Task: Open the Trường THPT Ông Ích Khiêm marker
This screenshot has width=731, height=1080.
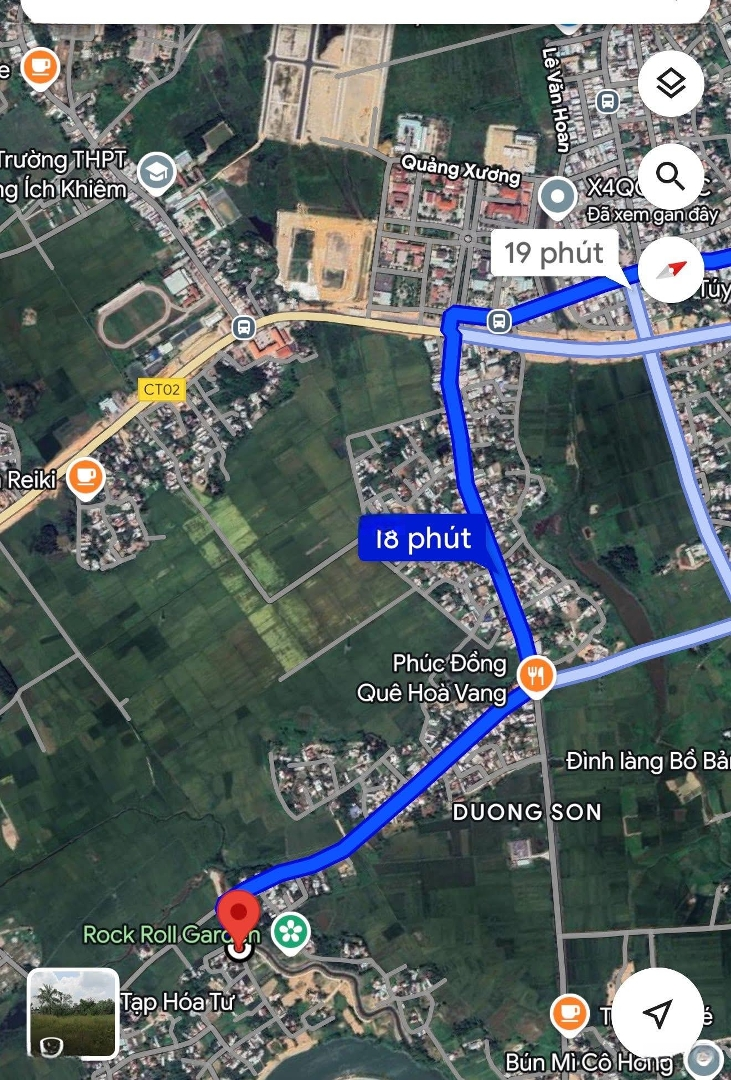Action: [156, 172]
